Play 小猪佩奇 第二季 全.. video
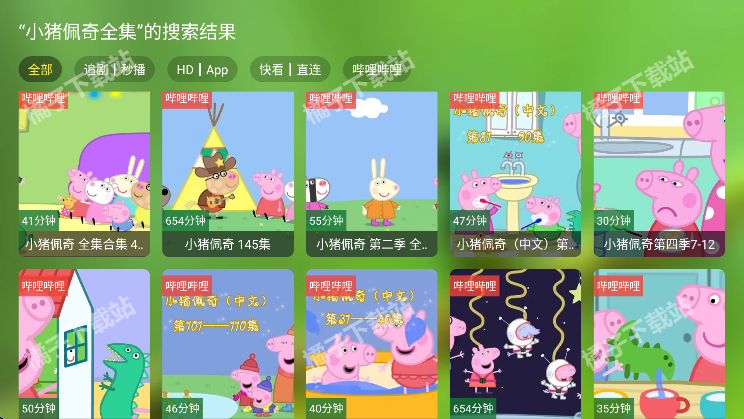 (x=372, y=174)
